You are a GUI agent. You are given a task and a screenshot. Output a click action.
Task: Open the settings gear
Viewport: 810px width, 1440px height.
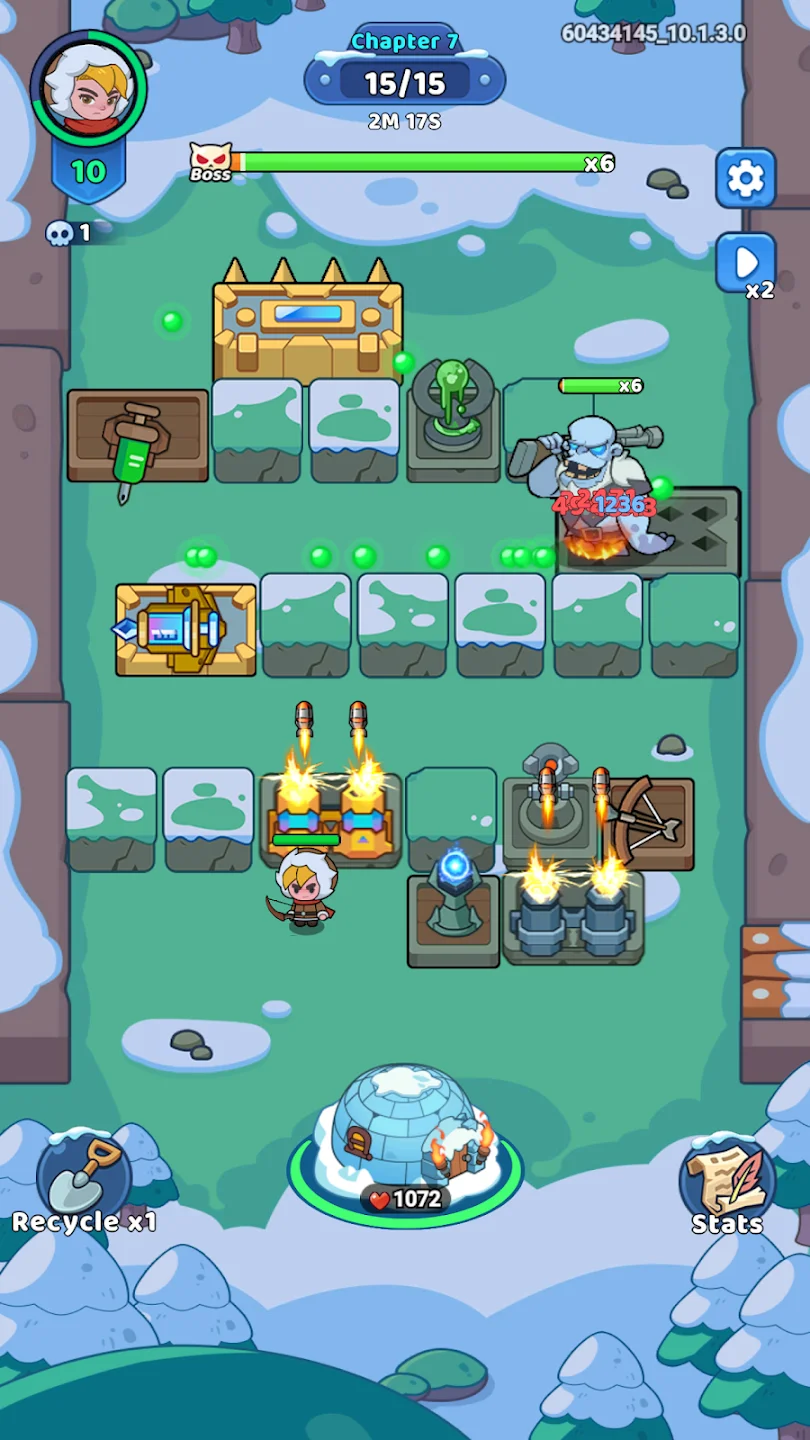coord(745,179)
